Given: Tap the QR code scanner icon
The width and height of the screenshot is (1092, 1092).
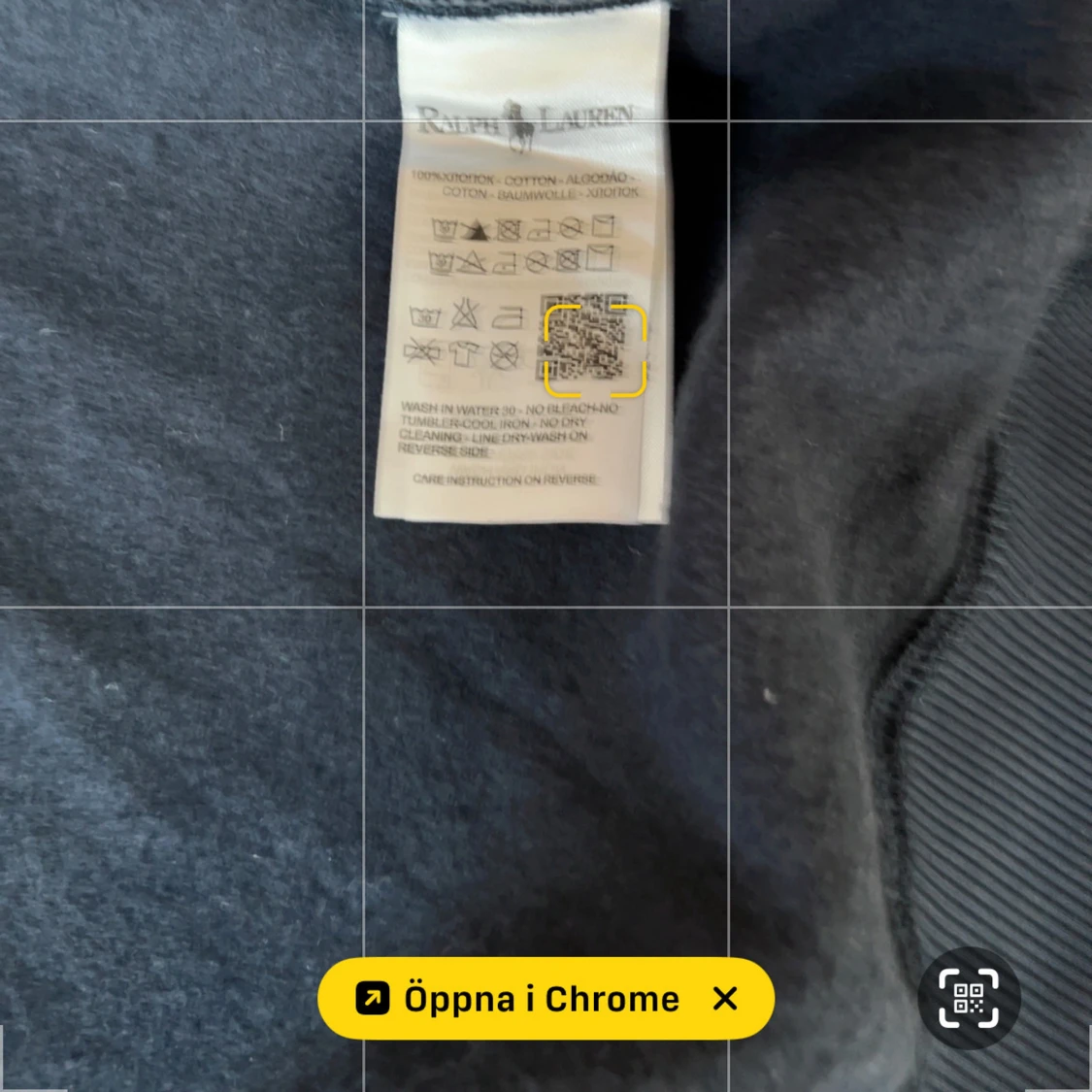Looking at the screenshot, I should pyautogui.click(x=969, y=998).
